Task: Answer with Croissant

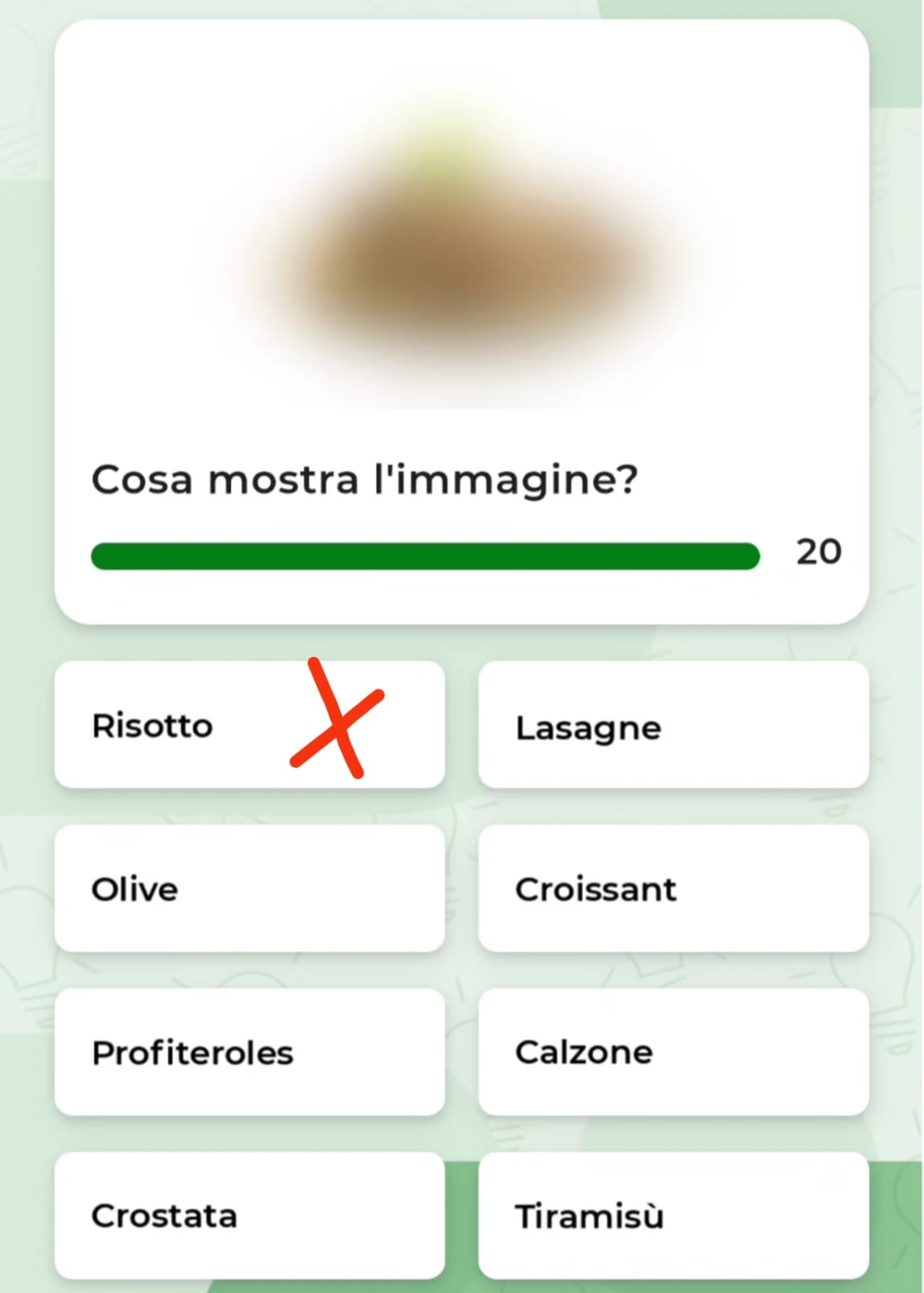Action: [x=673, y=888]
